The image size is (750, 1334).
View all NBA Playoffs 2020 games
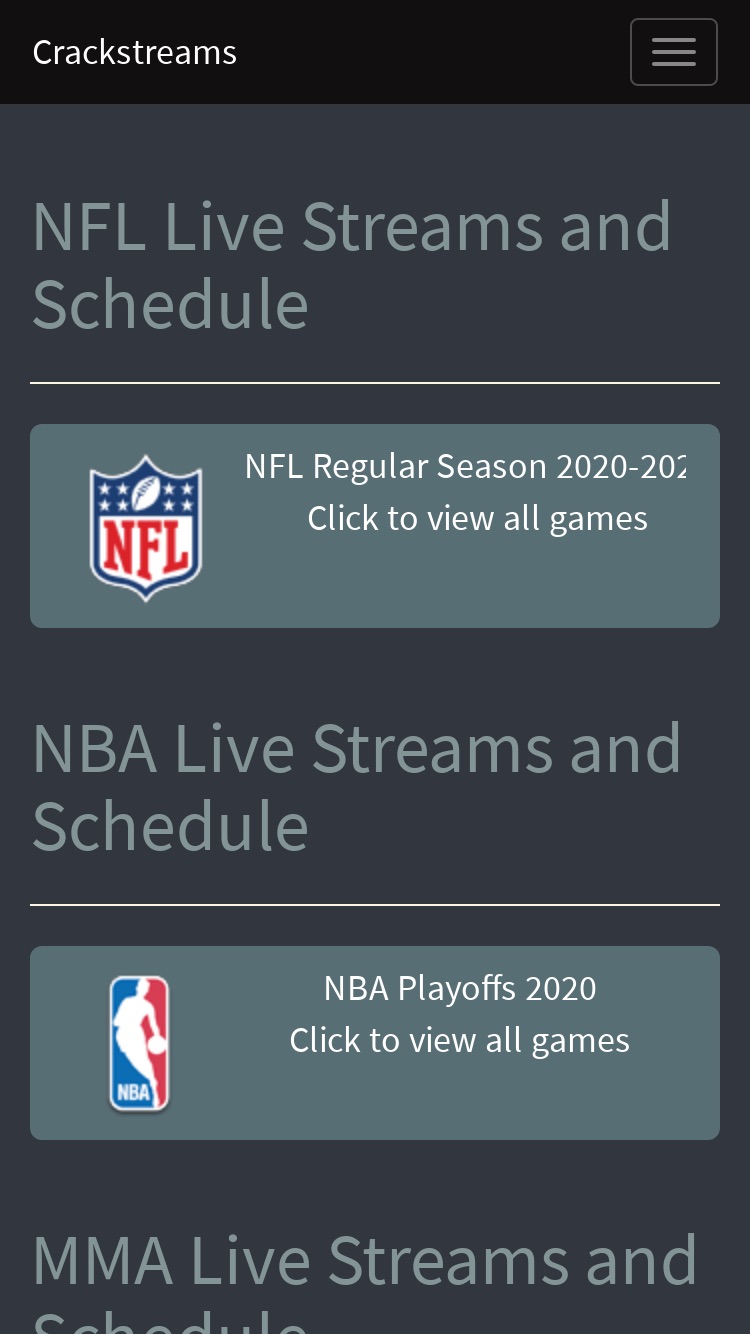(375, 1042)
